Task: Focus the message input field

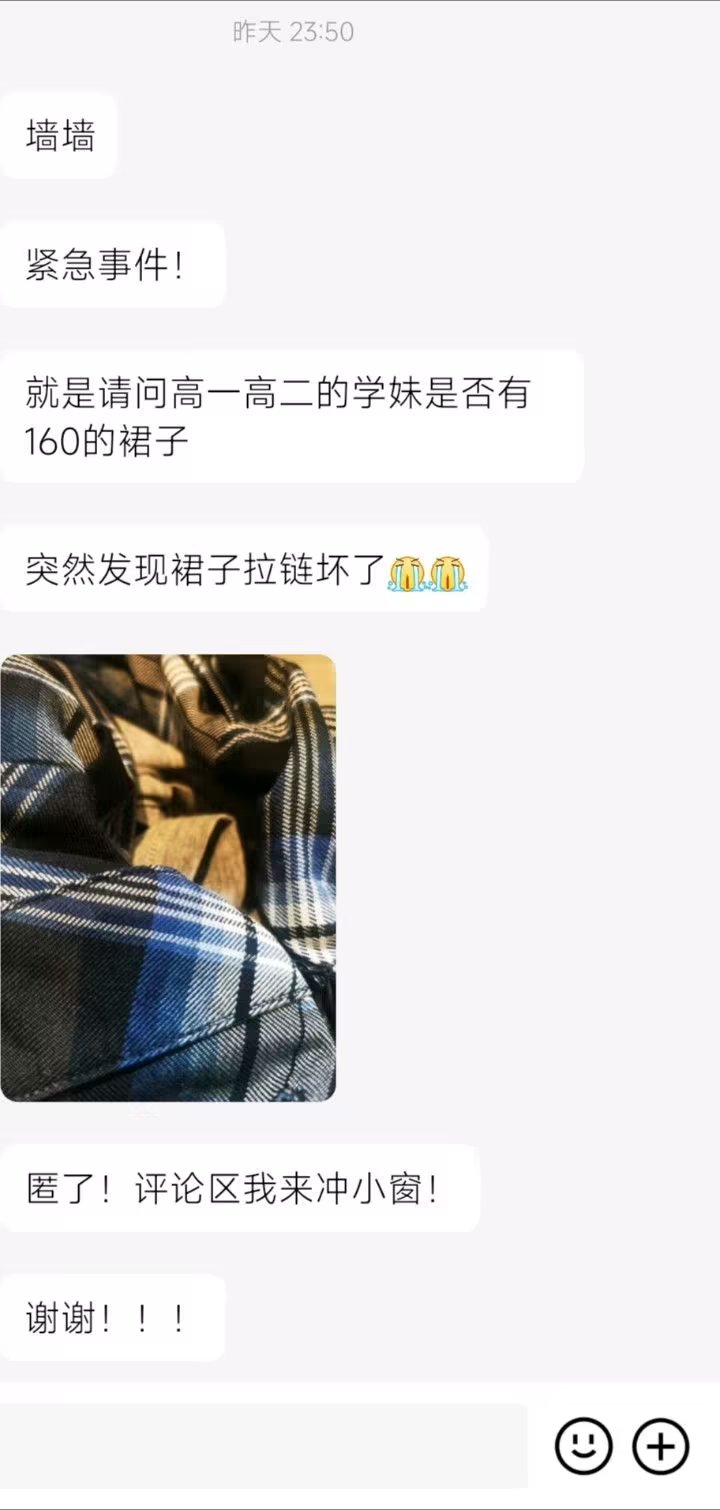Action: point(264,1446)
